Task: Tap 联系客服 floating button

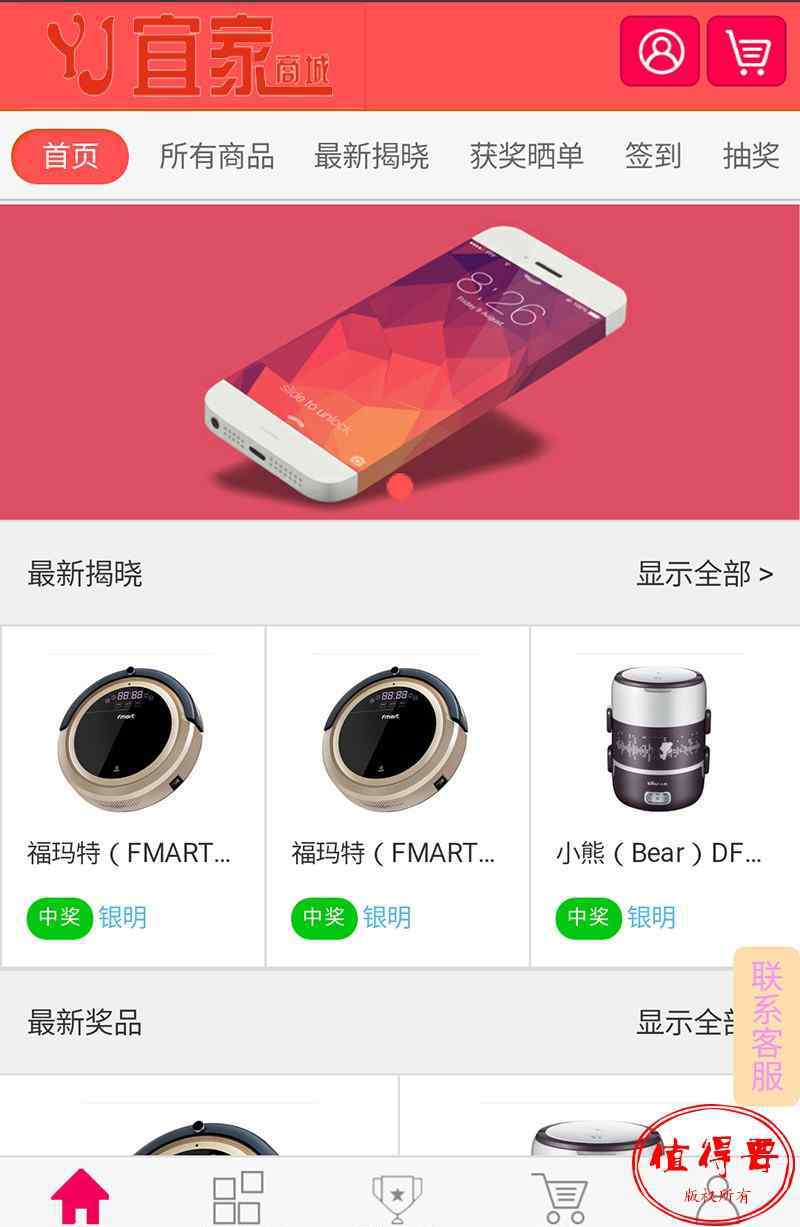Action: click(x=767, y=1026)
